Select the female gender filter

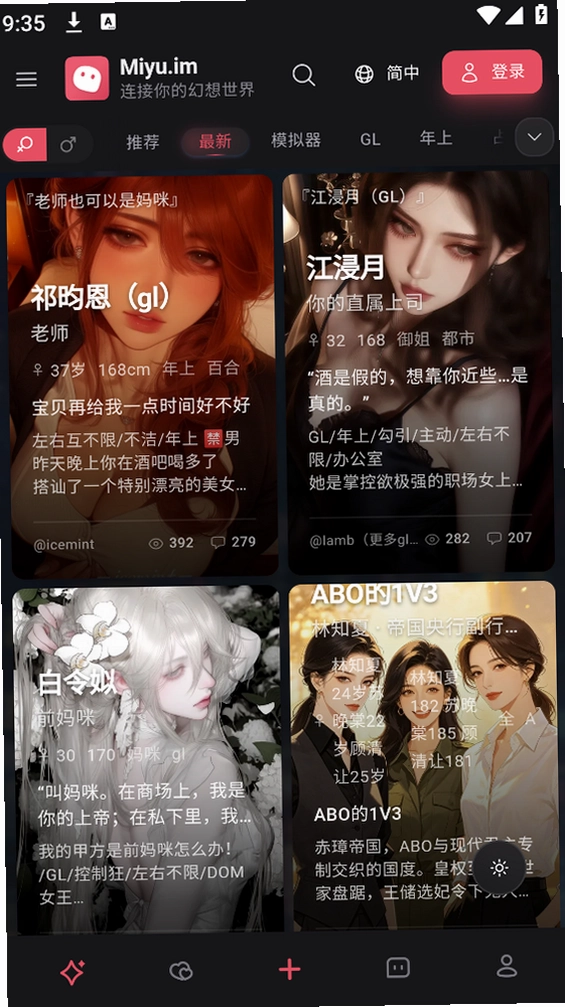(x=25, y=144)
